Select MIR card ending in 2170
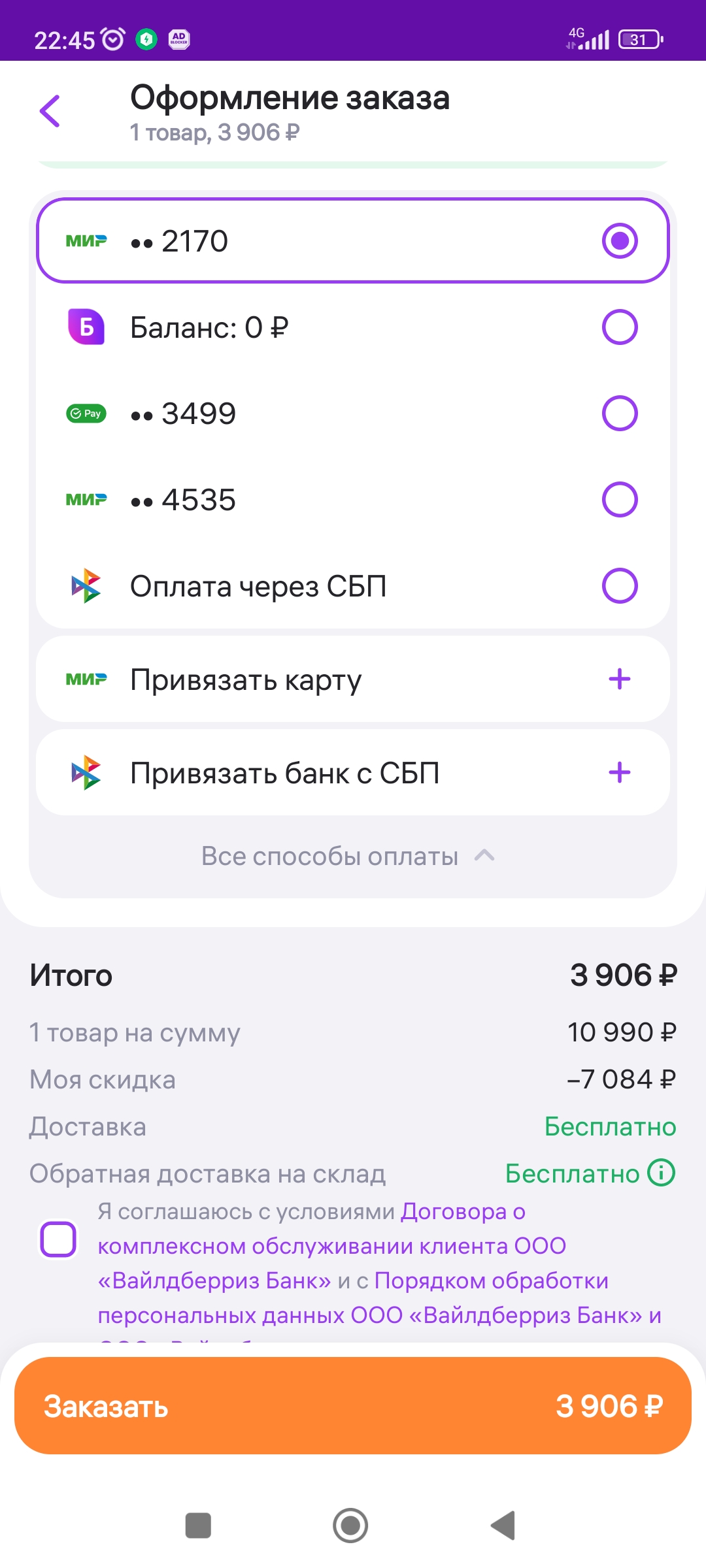The height and width of the screenshot is (1568, 706). pos(353,240)
